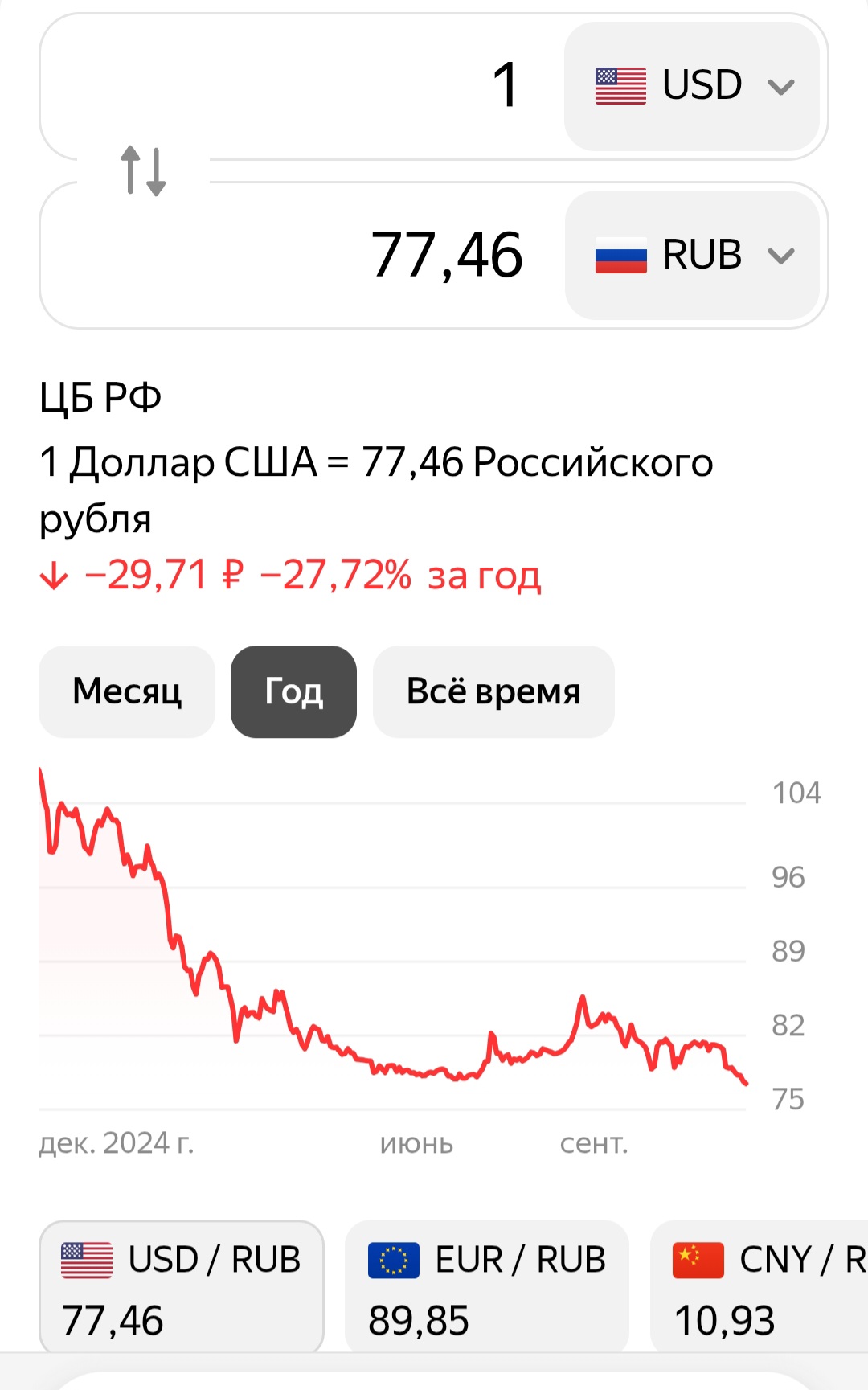This screenshot has height=1390, width=868.
Task: Select the Год chart period
Action: point(293,691)
